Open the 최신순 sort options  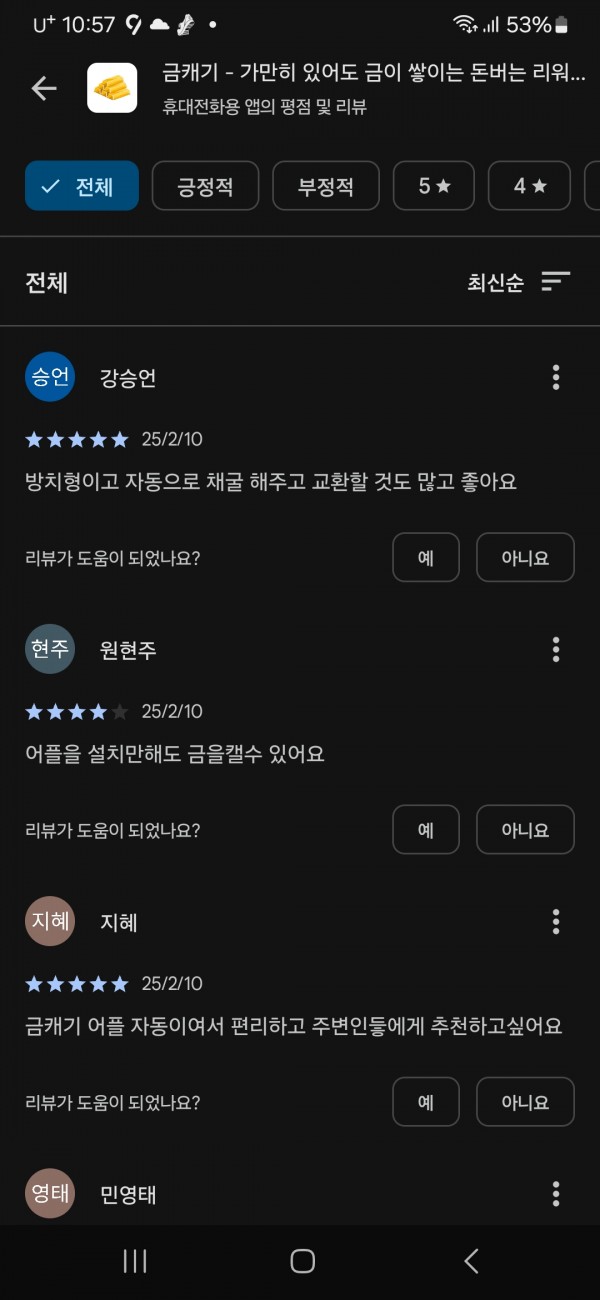click(x=518, y=282)
